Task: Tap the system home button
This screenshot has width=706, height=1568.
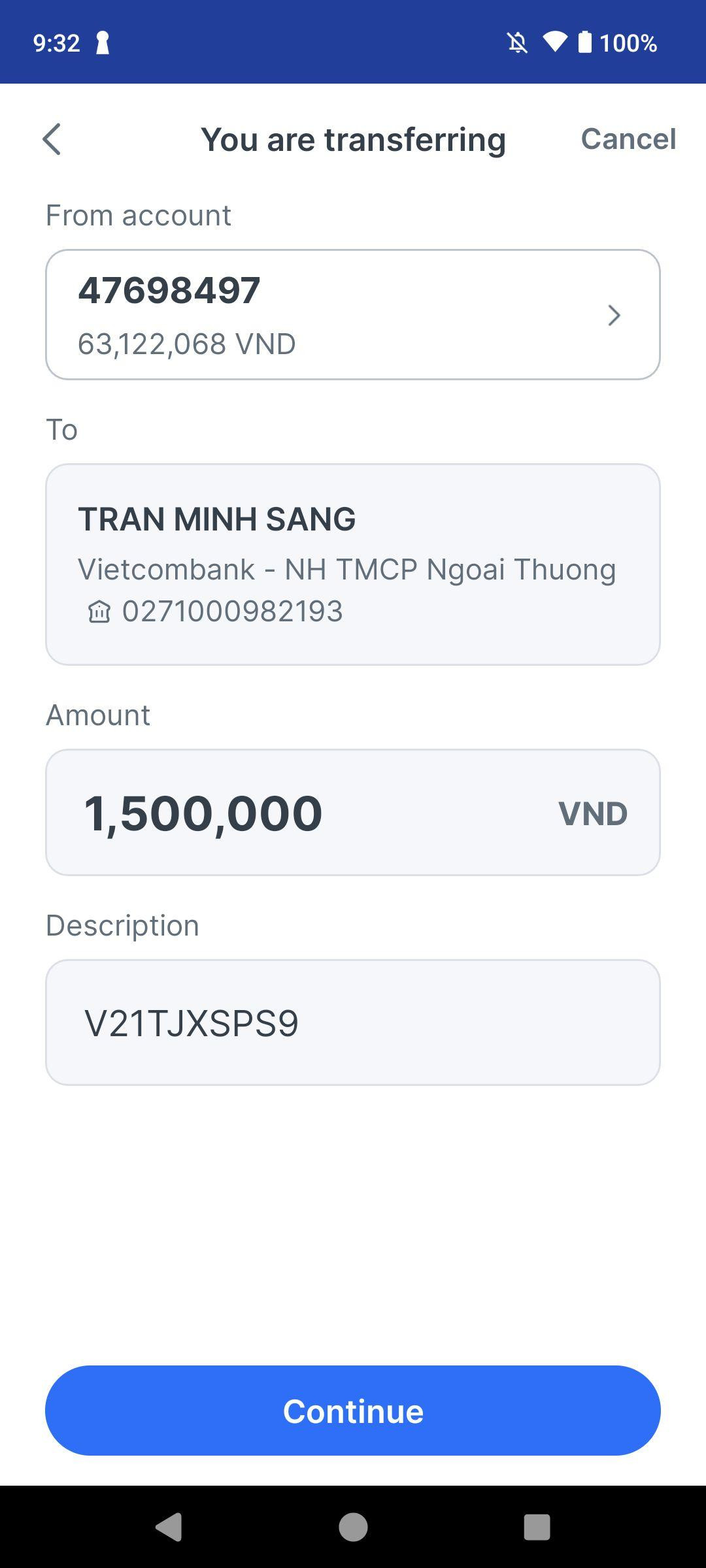Action: 353,1527
